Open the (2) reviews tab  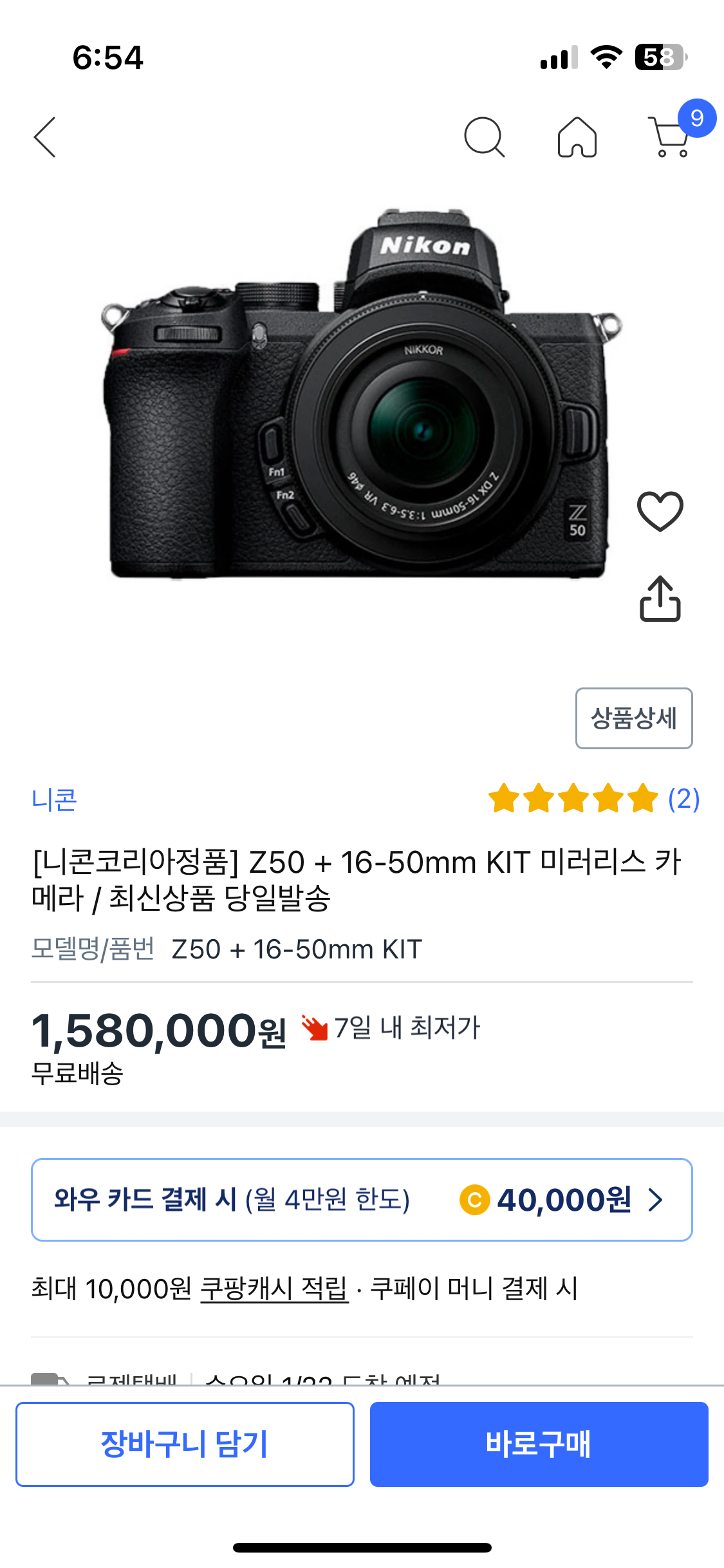click(682, 798)
